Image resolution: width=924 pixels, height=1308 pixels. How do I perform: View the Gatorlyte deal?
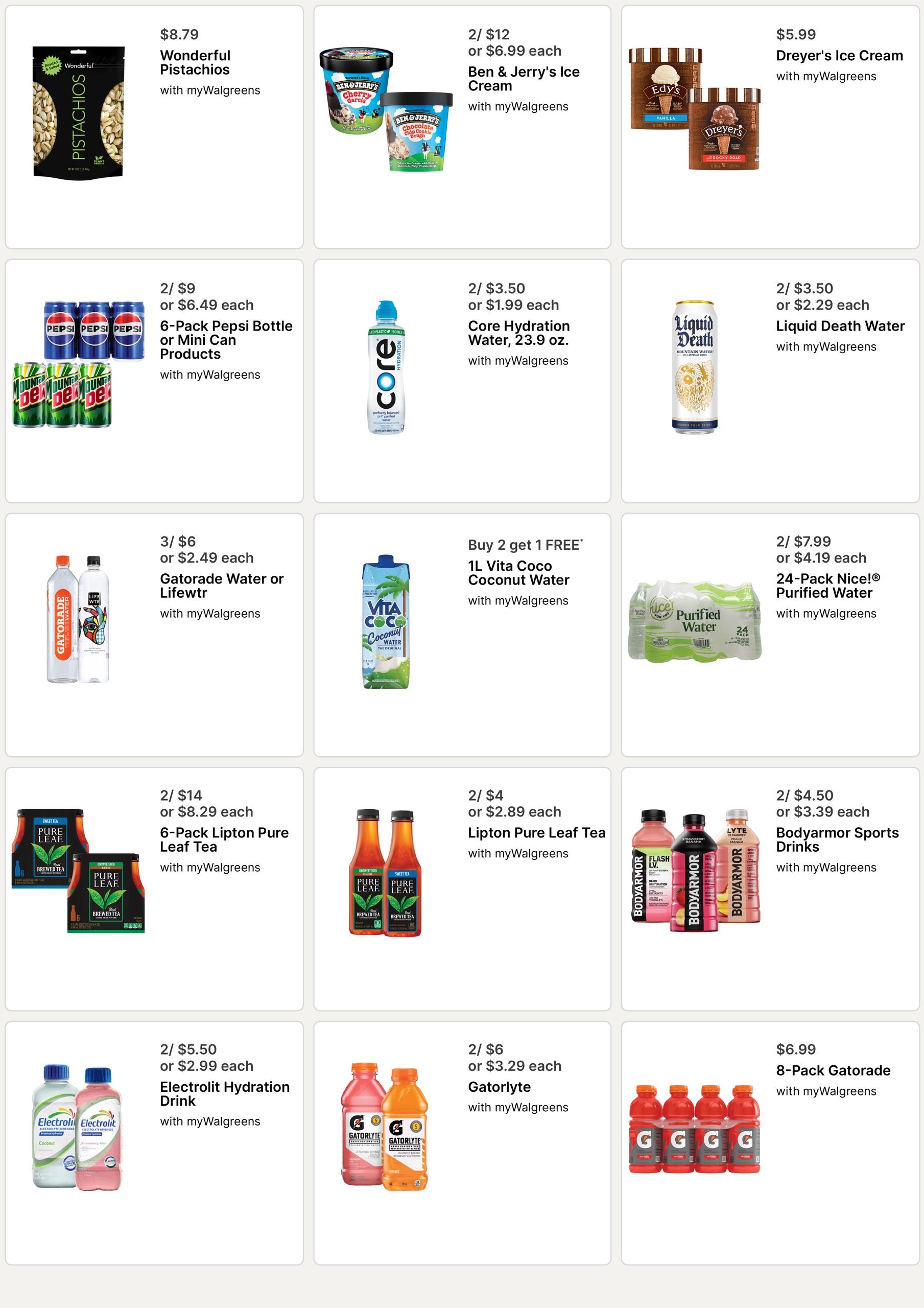click(x=462, y=1143)
